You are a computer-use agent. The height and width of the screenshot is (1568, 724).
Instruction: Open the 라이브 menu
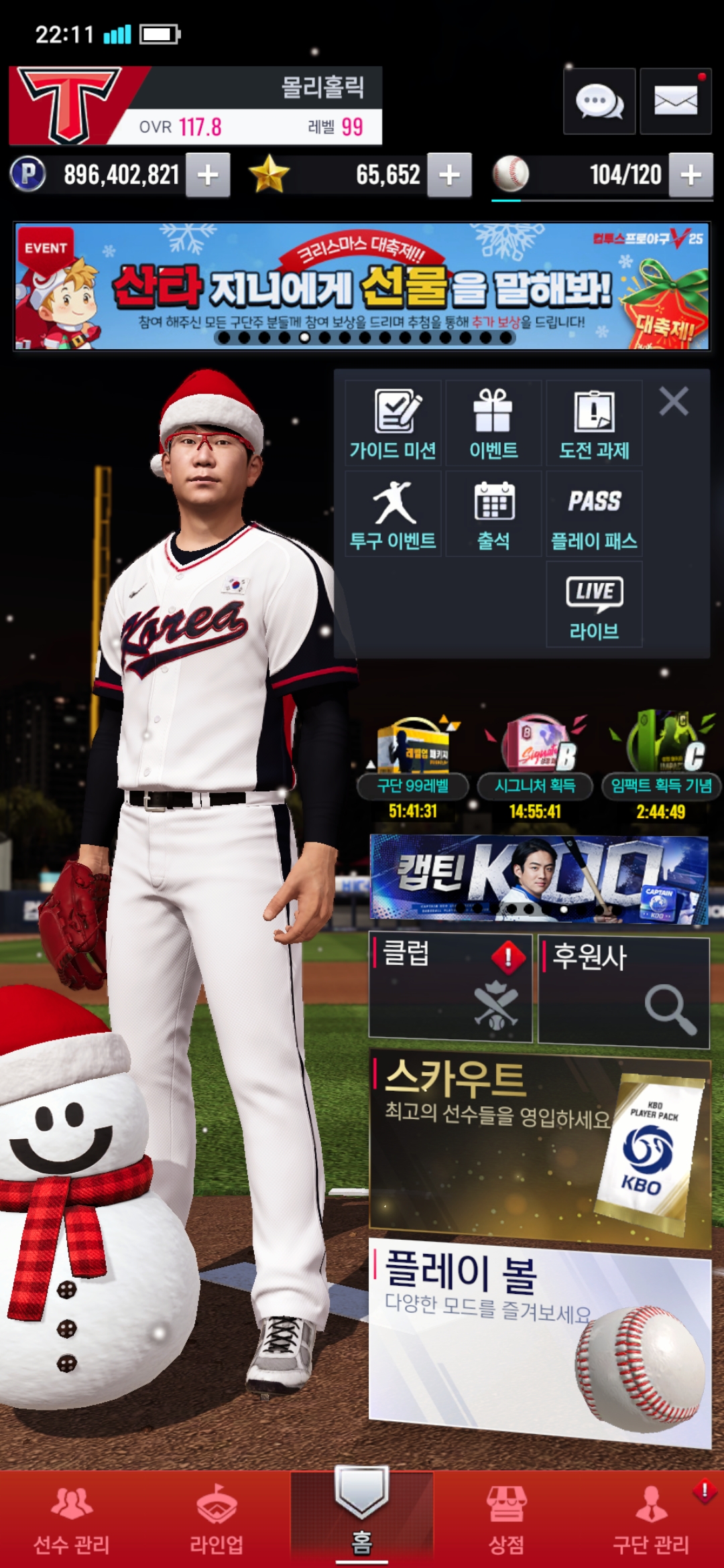594,604
